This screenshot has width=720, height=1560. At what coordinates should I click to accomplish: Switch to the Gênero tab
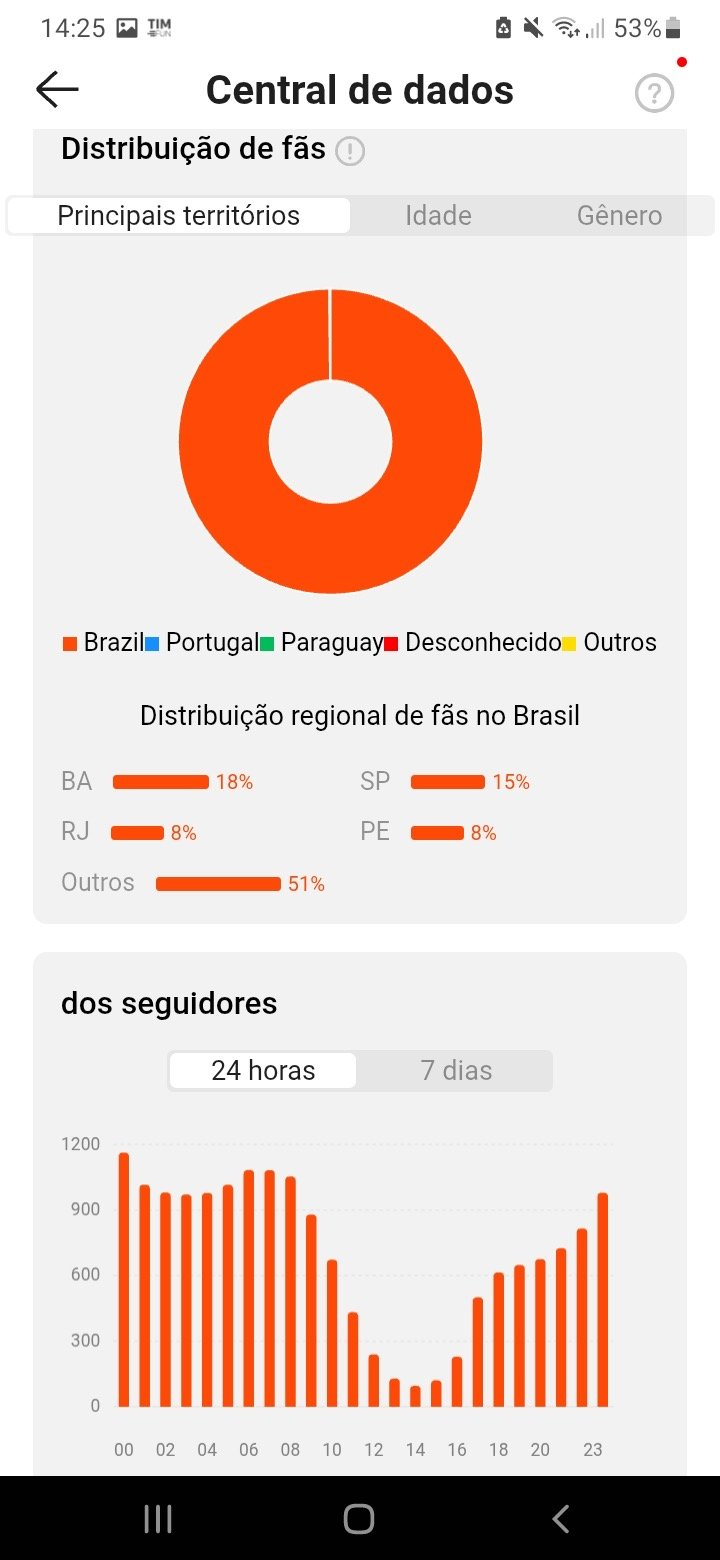(619, 216)
